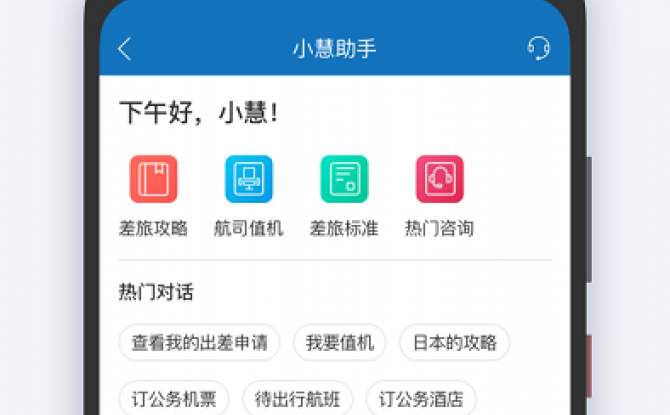Select the 订公务机票 chip

pos(174,399)
